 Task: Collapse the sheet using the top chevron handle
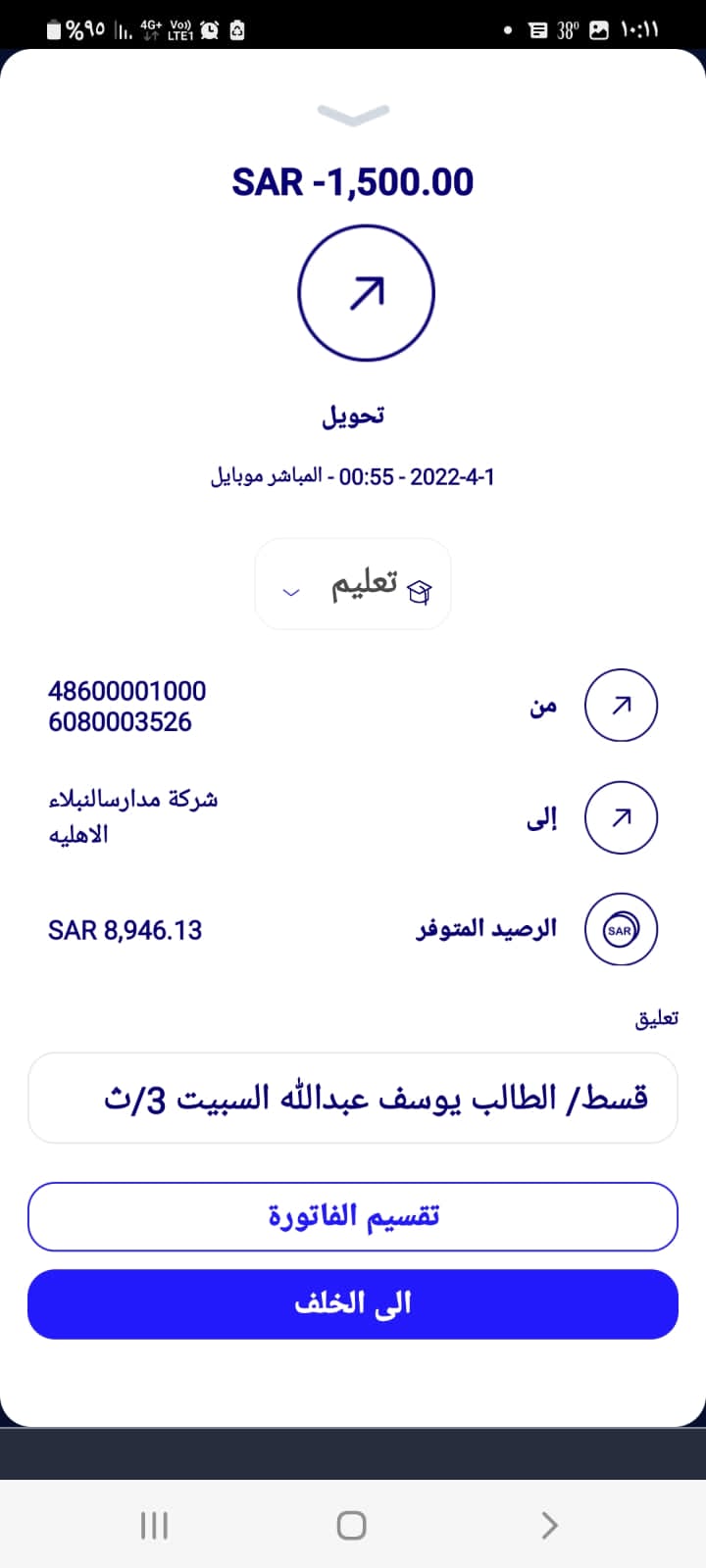pyautogui.click(x=353, y=116)
